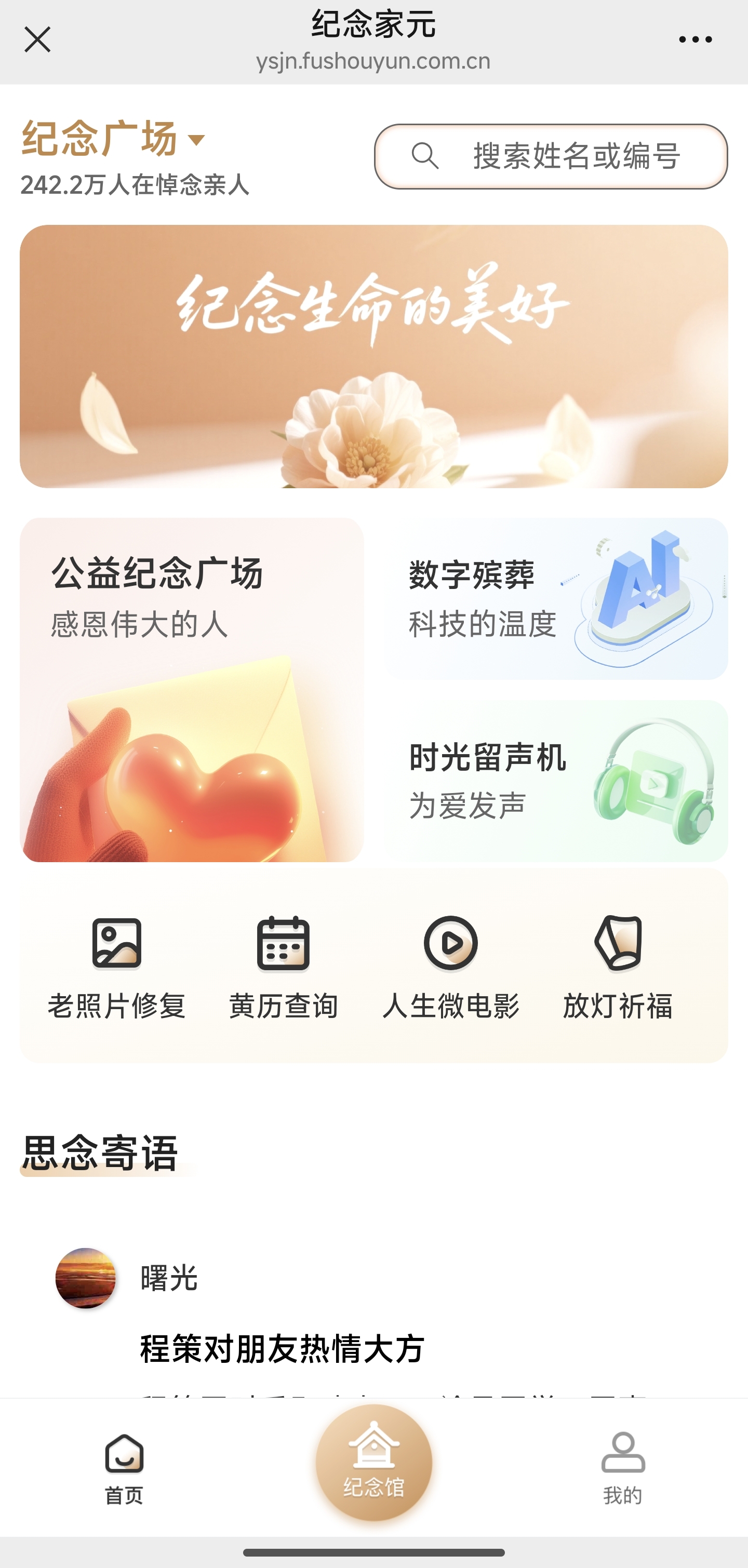The width and height of the screenshot is (748, 1568).
Task: Expand the 纪念广场 dropdown
Action: click(196, 140)
